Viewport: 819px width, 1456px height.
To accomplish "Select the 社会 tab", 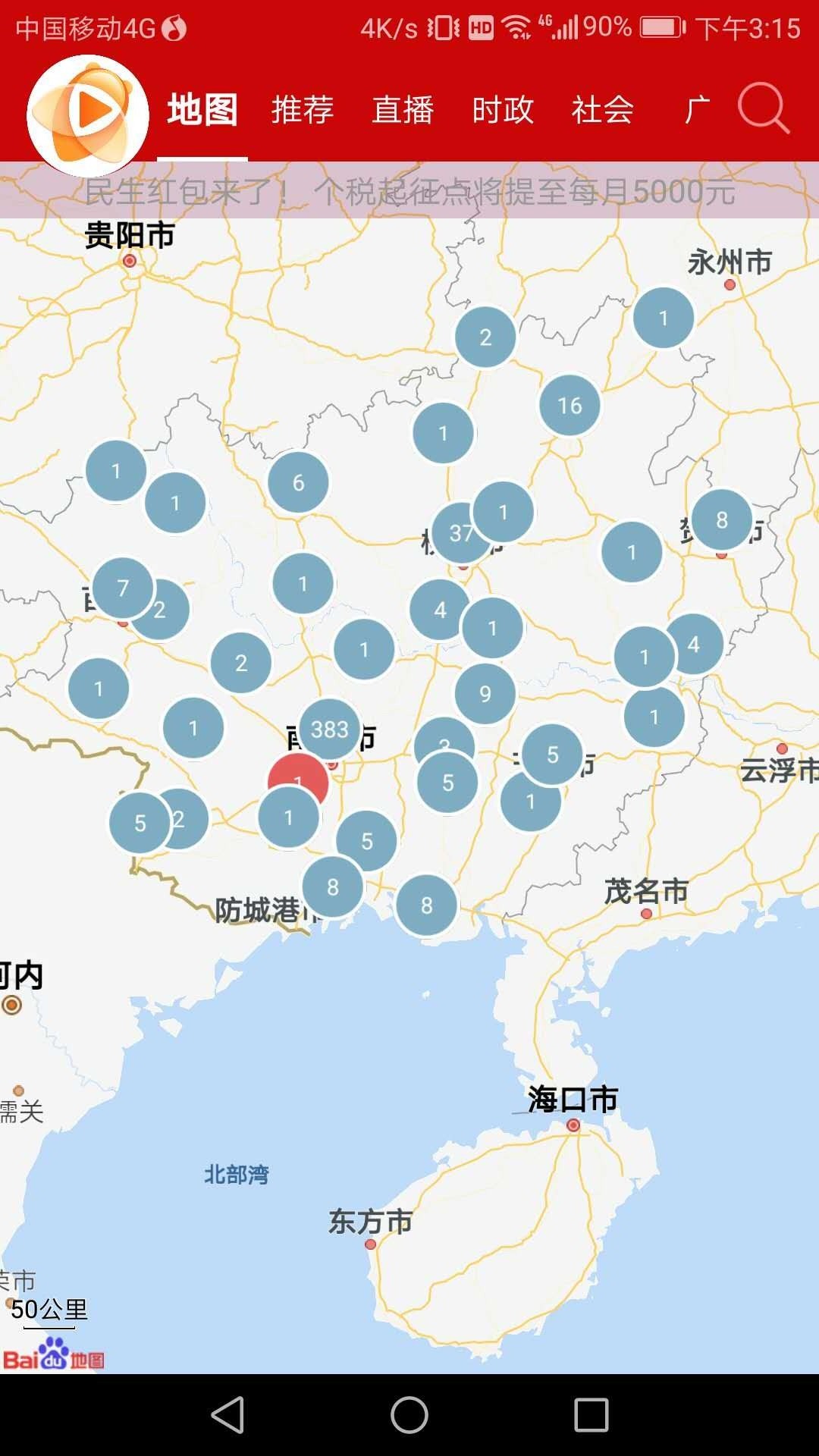I will point(603,110).
